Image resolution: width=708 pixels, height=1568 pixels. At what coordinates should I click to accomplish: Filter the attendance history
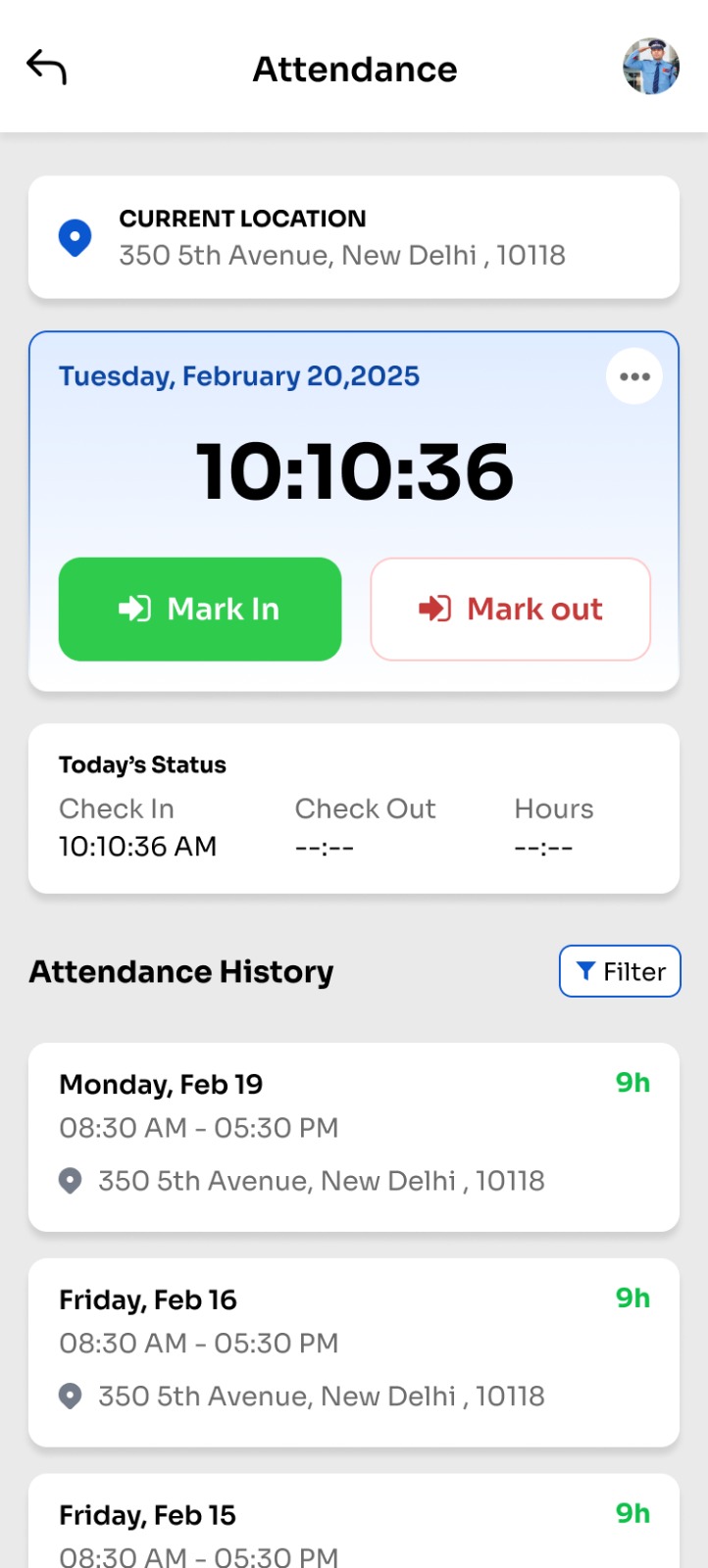(x=620, y=971)
